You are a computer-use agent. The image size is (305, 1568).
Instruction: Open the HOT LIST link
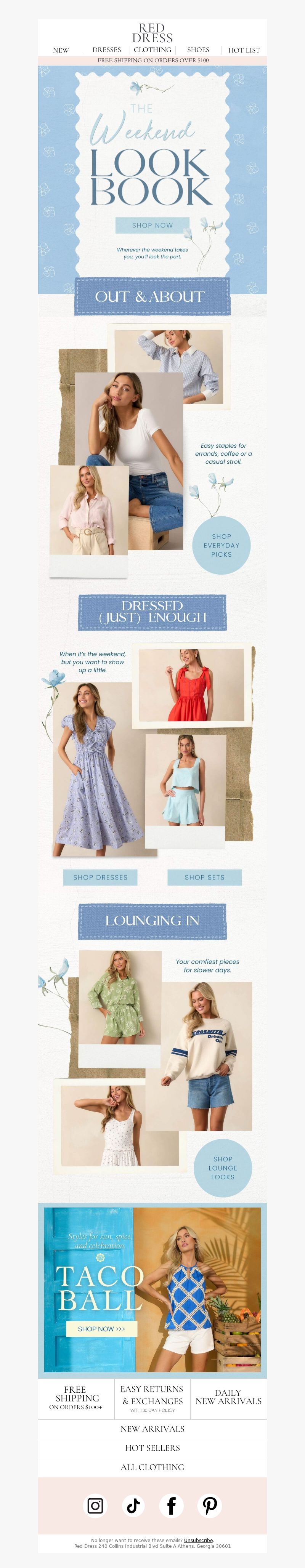(x=244, y=50)
